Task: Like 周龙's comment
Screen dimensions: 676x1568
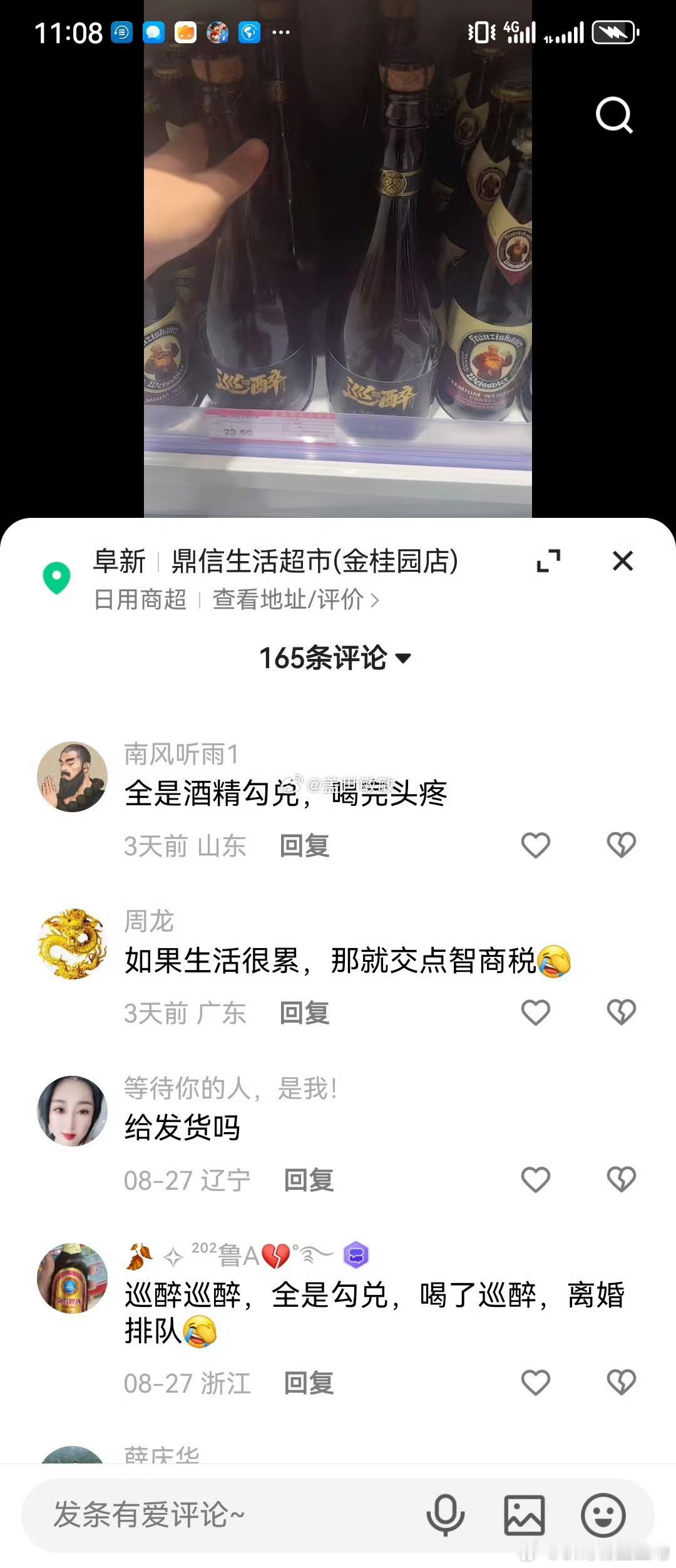Action: pyautogui.click(x=536, y=1013)
